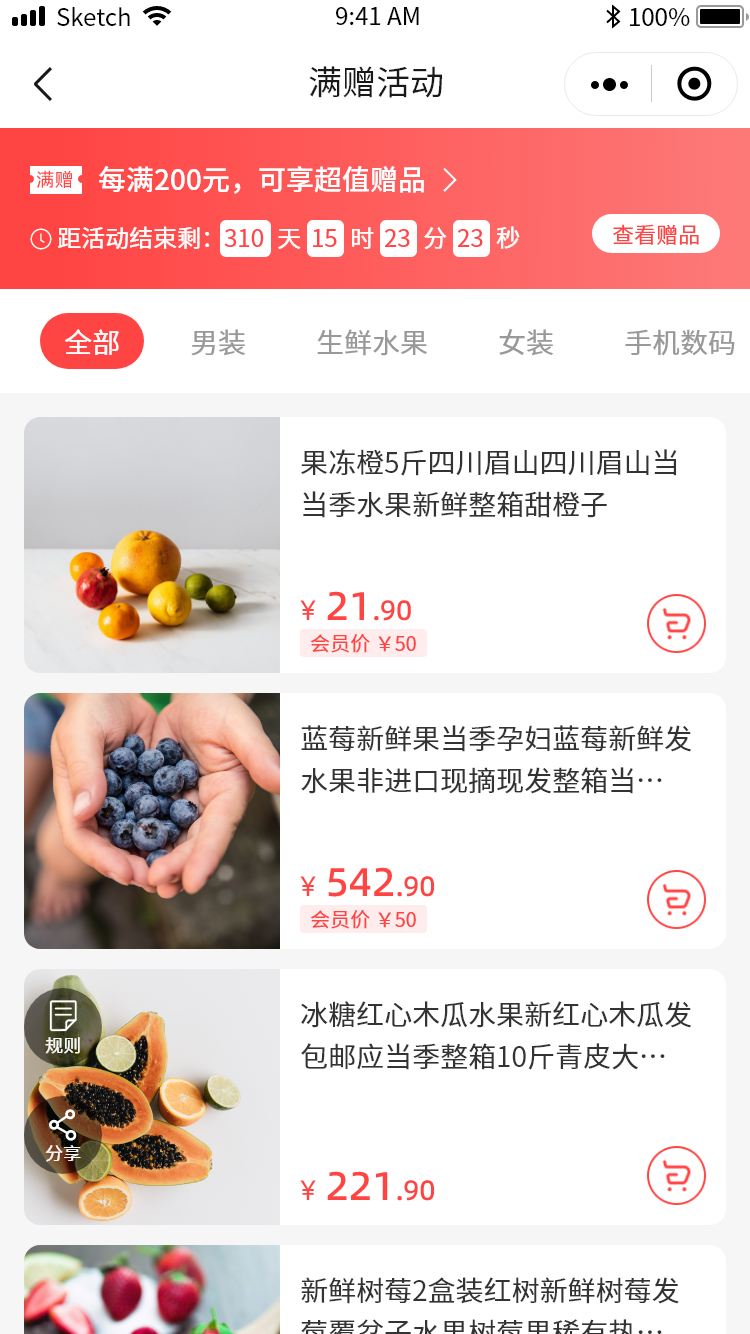The height and width of the screenshot is (1334, 750).
Task: Tap the 查看赠品 button
Action: pyautogui.click(x=655, y=234)
